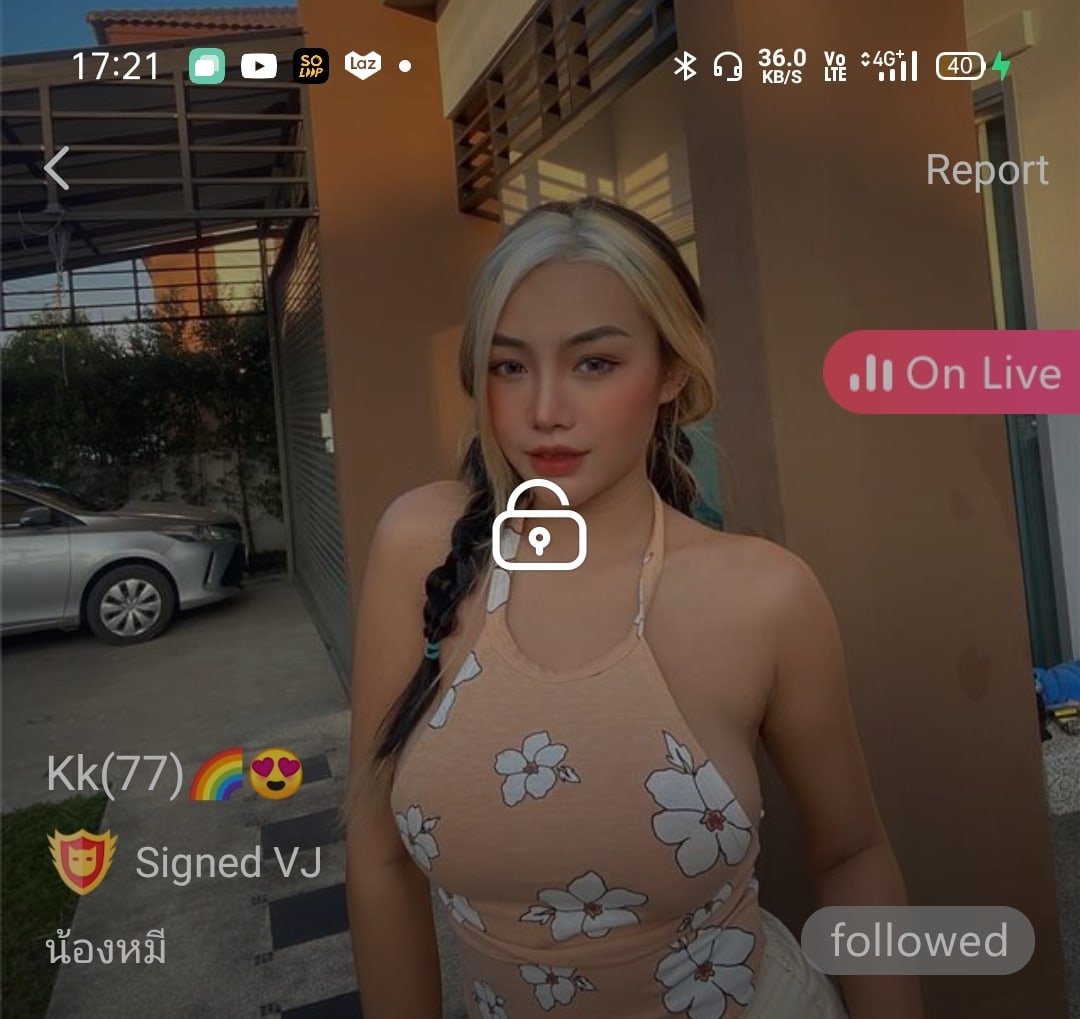Go back using the top-left arrow
Image resolution: width=1080 pixels, height=1019 pixels.
pyautogui.click(x=57, y=168)
